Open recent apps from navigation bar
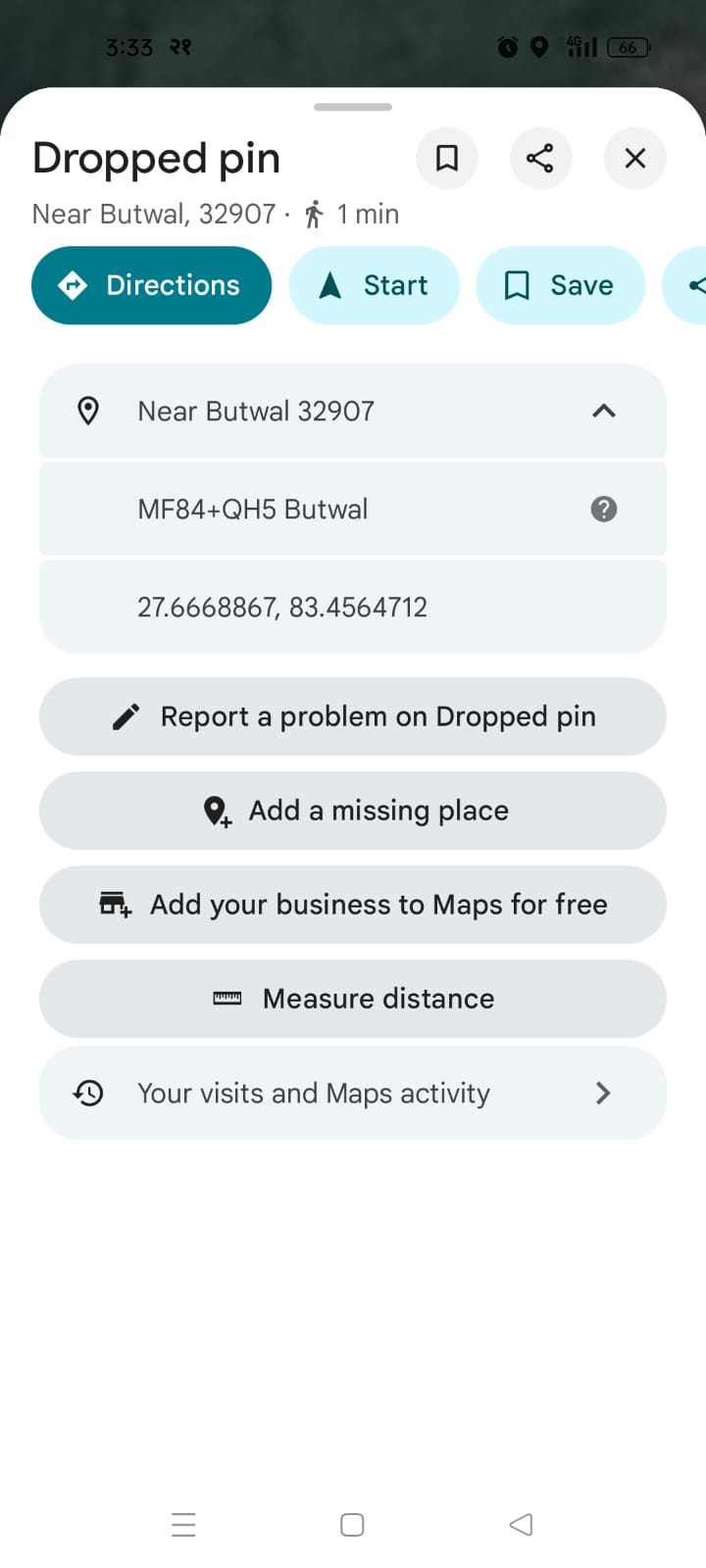The image size is (706, 1568). click(183, 1525)
